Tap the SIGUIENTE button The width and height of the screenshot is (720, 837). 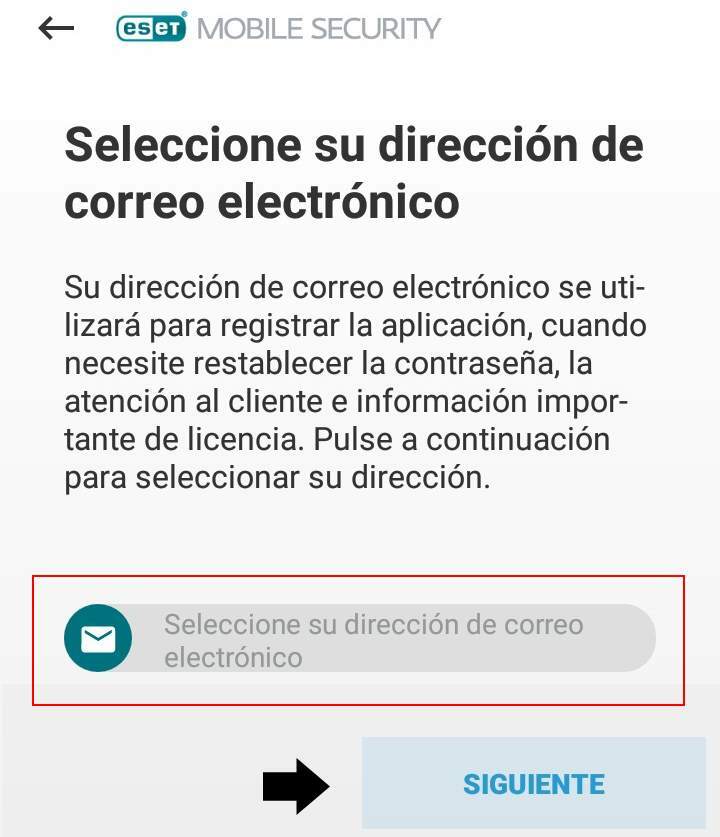tap(533, 783)
